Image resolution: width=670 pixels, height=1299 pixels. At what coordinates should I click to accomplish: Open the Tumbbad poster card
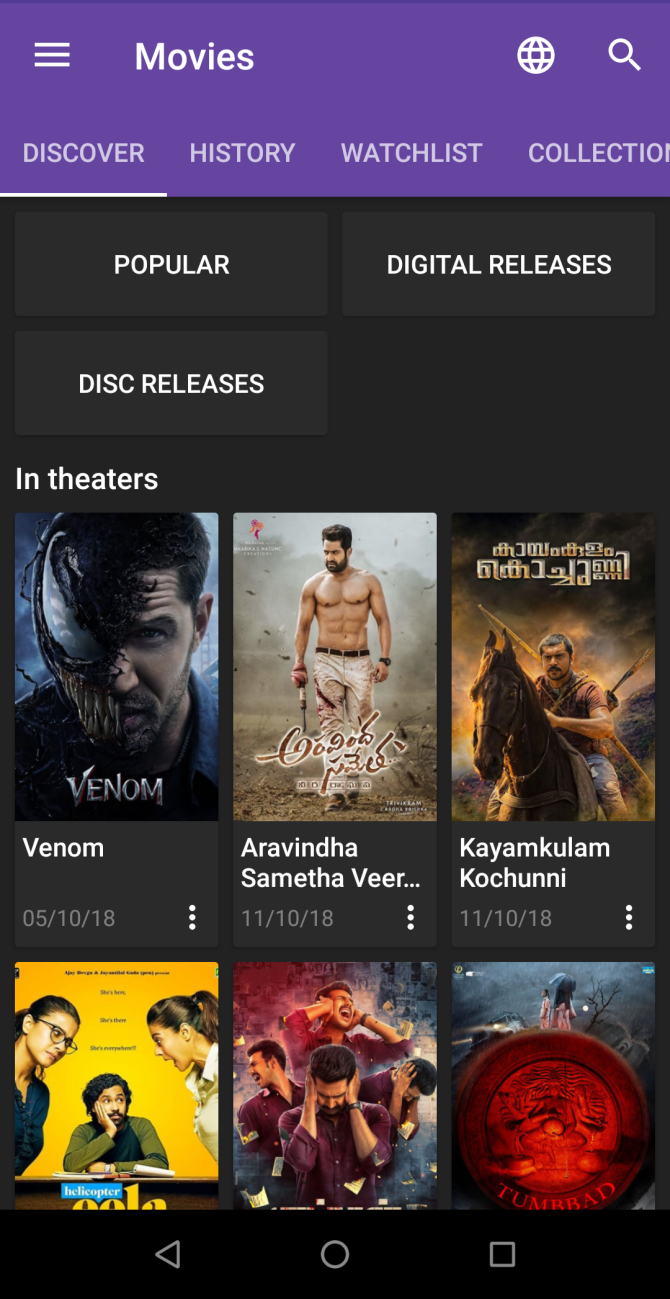[553, 1085]
